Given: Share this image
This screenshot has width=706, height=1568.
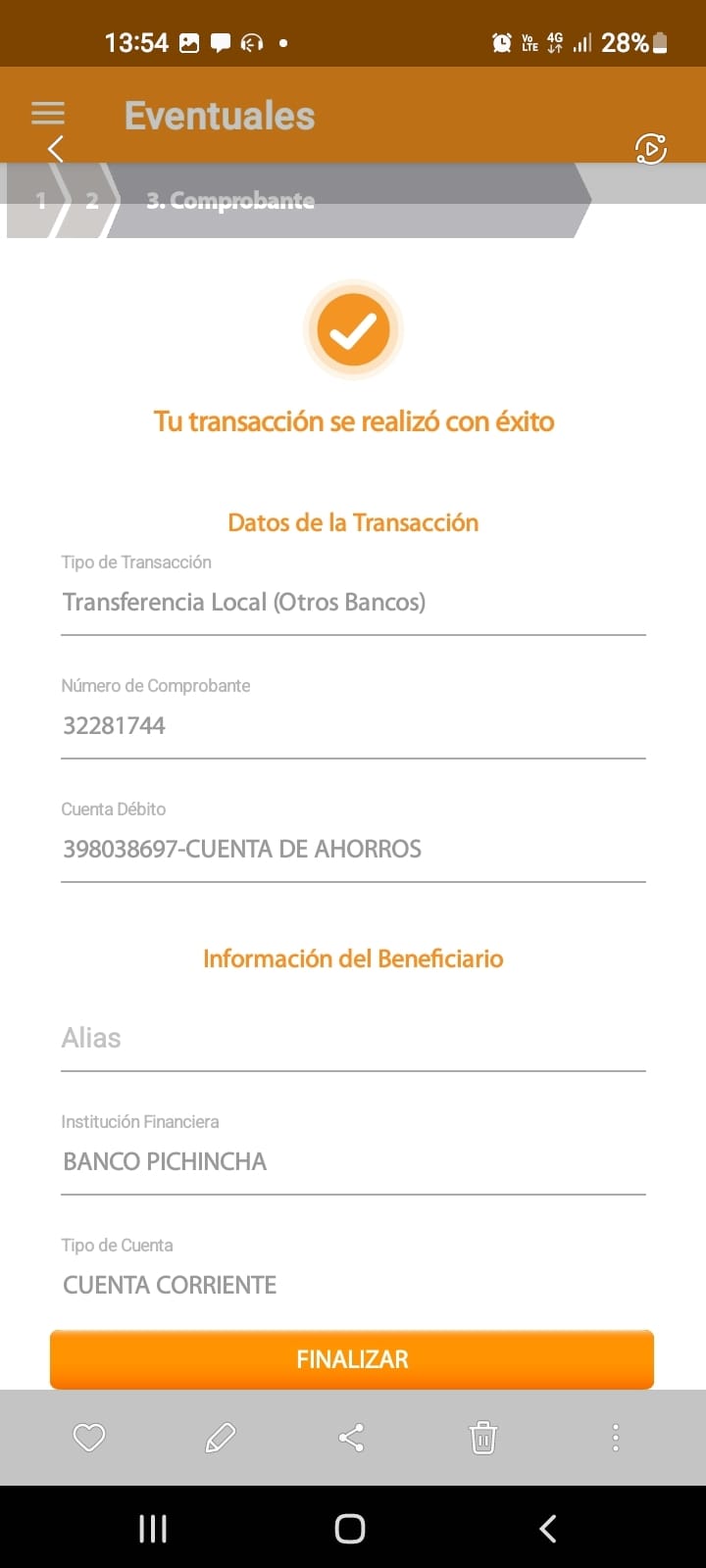Looking at the screenshot, I should click(351, 1438).
